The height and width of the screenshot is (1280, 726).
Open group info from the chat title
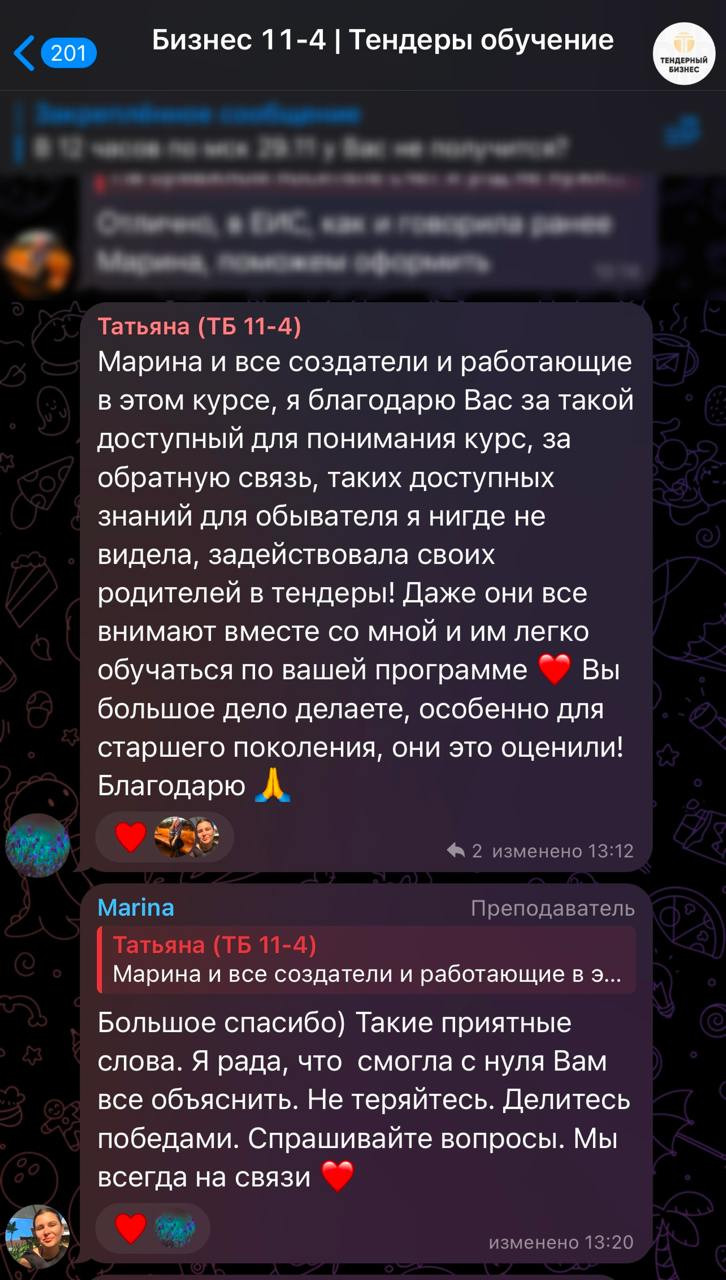coord(382,41)
